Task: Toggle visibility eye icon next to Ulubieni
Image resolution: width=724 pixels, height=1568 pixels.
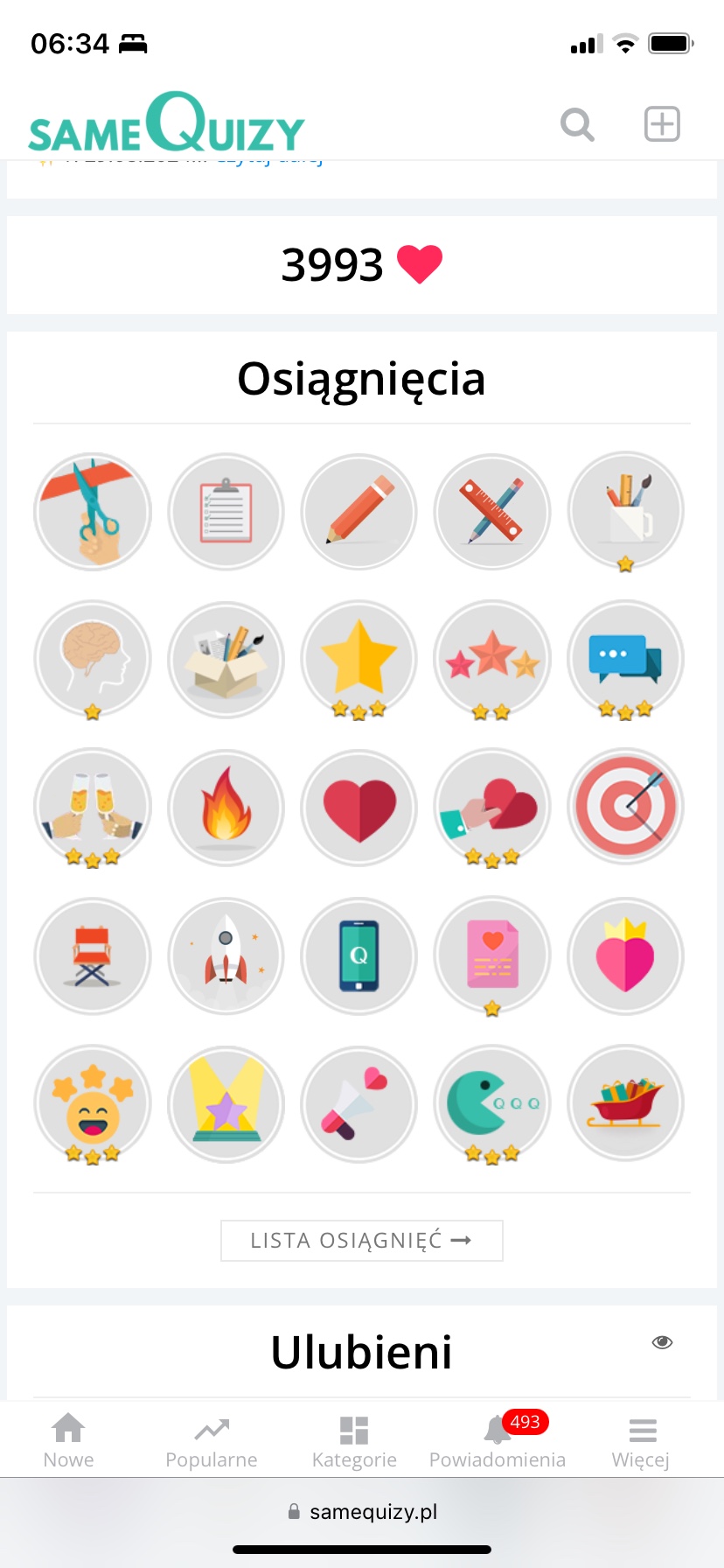Action: coord(662,1342)
